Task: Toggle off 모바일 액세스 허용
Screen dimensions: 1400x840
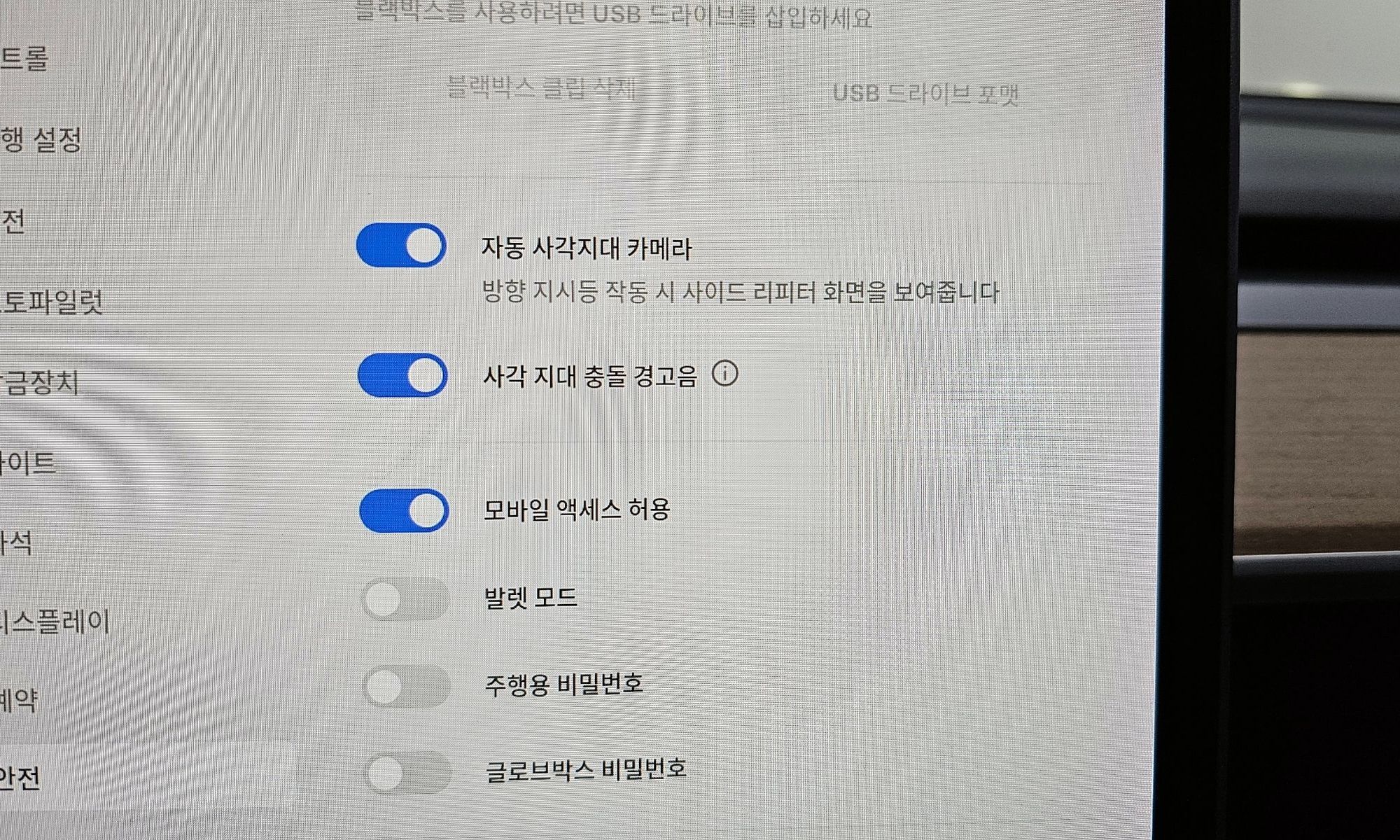Action: [x=404, y=510]
